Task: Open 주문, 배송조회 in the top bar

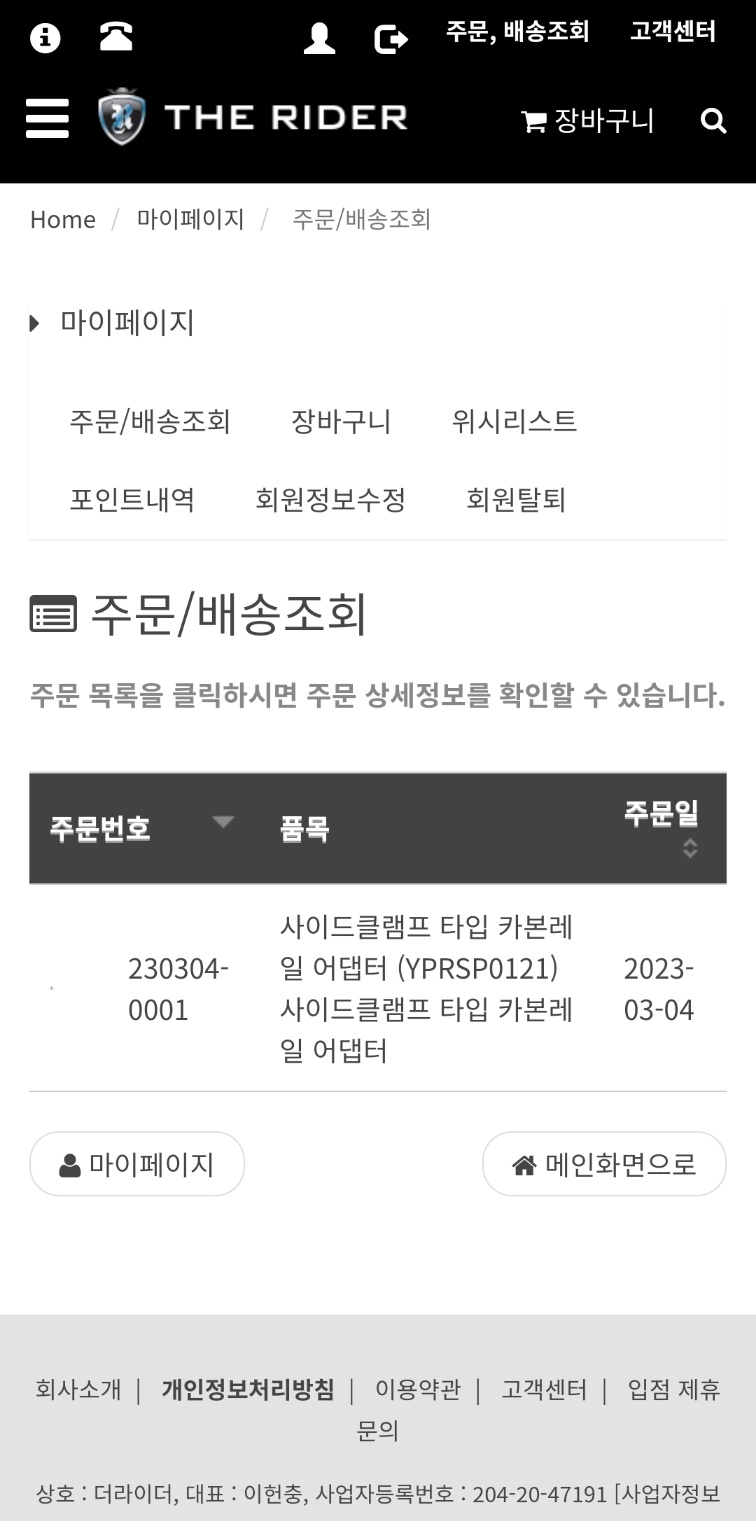Action: click(x=517, y=32)
